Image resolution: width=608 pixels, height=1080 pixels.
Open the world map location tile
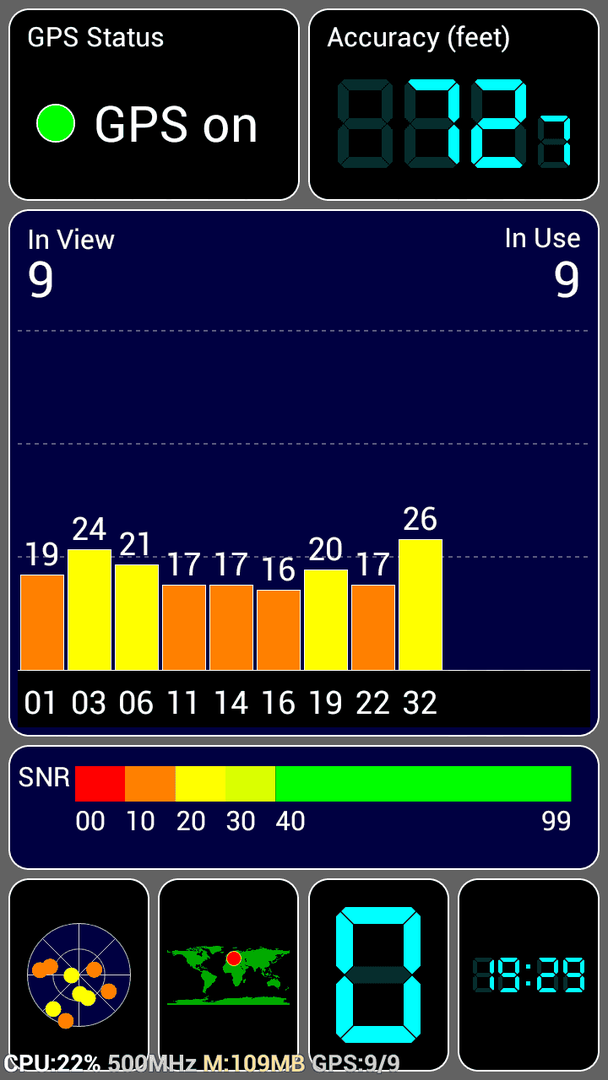click(x=229, y=975)
